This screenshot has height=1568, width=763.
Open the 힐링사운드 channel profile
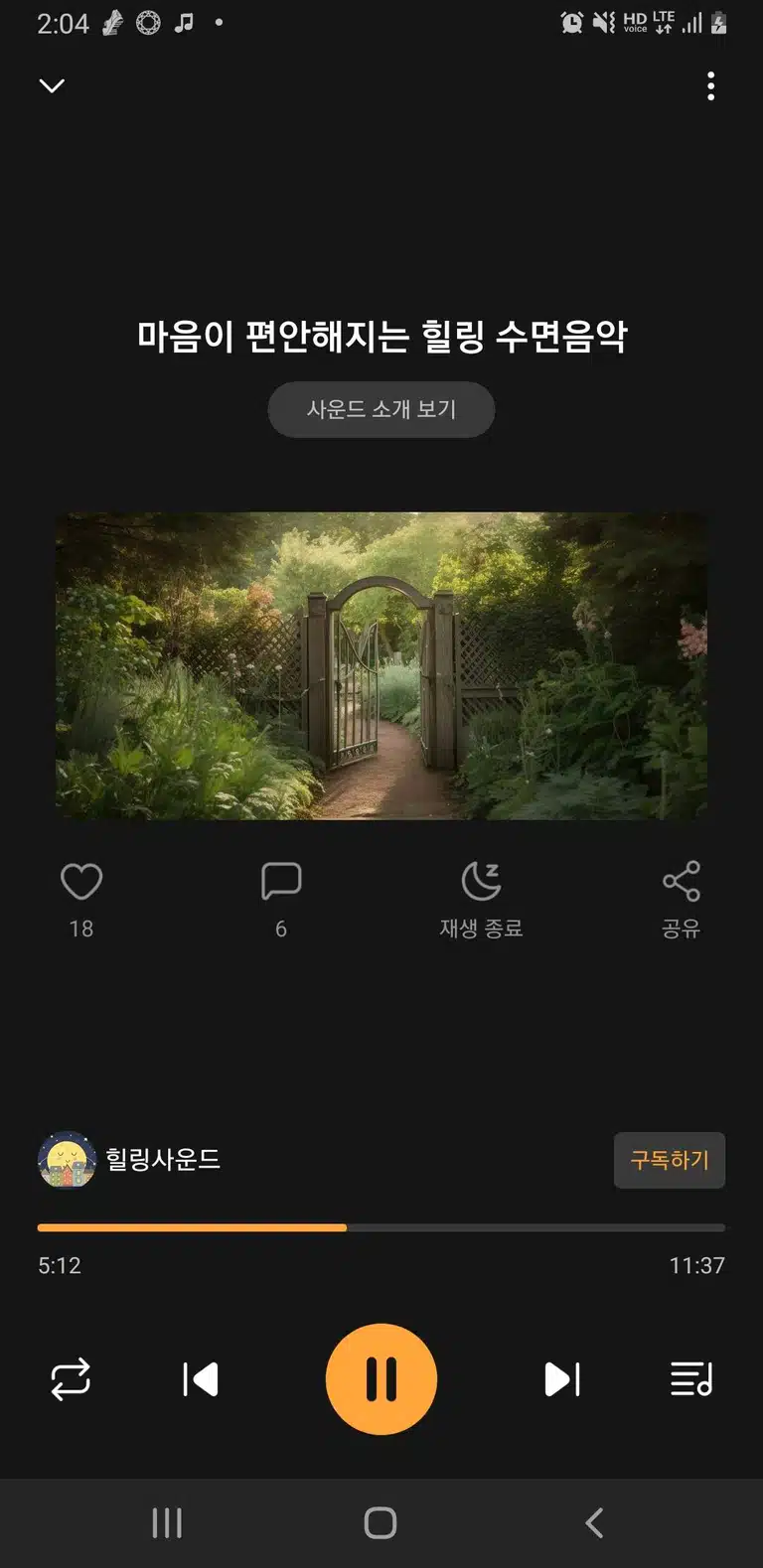tap(129, 1160)
